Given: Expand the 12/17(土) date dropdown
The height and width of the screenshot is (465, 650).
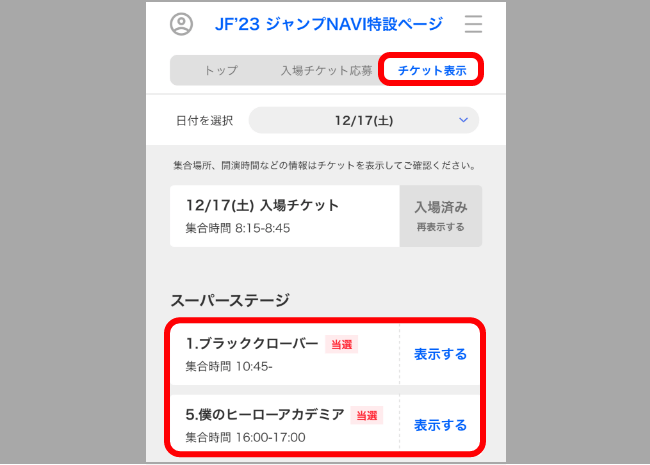Looking at the screenshot, I should coord(363,120).
